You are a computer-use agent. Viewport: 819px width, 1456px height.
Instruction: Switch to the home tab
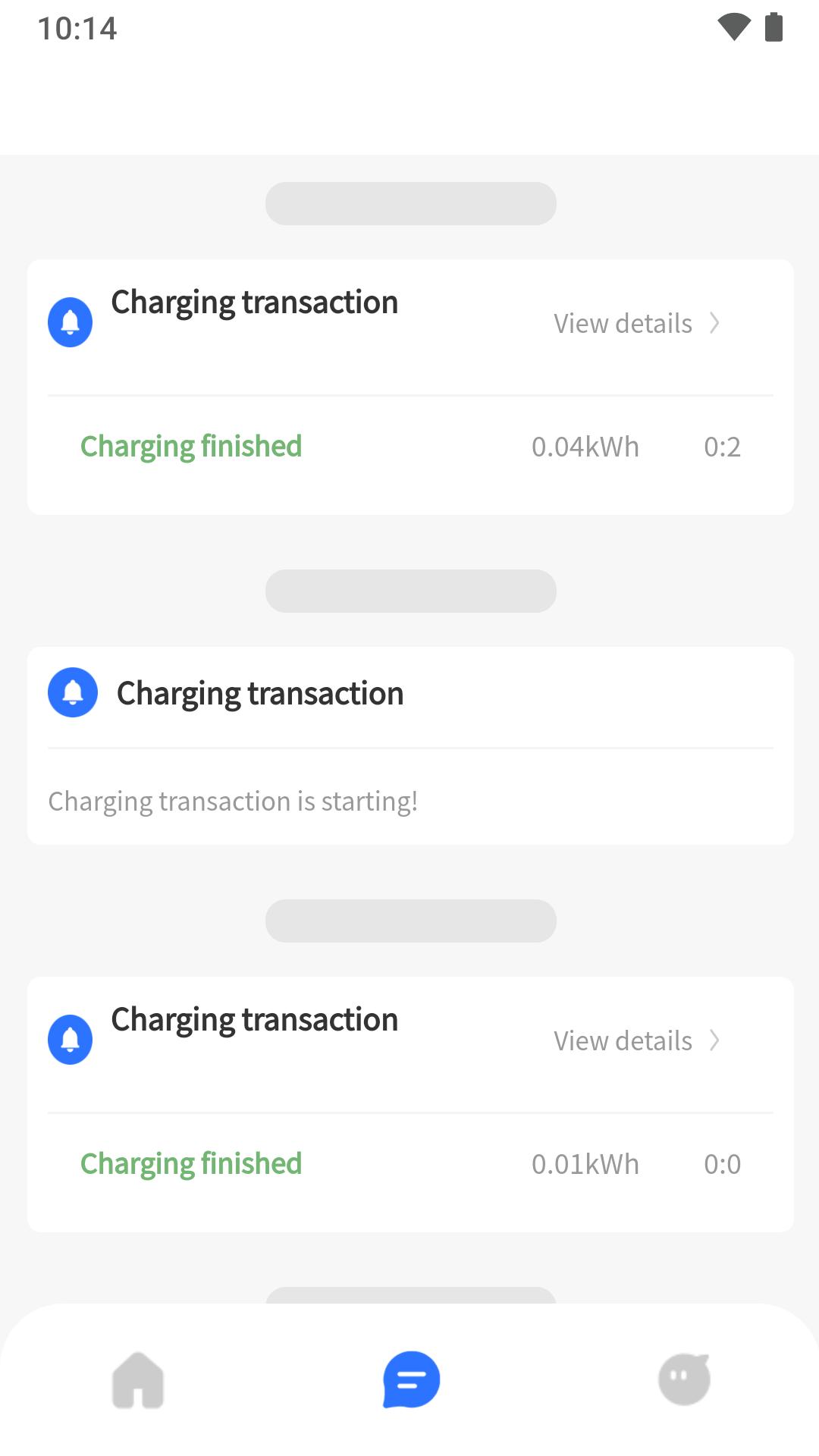click(x=138, y=1380)
